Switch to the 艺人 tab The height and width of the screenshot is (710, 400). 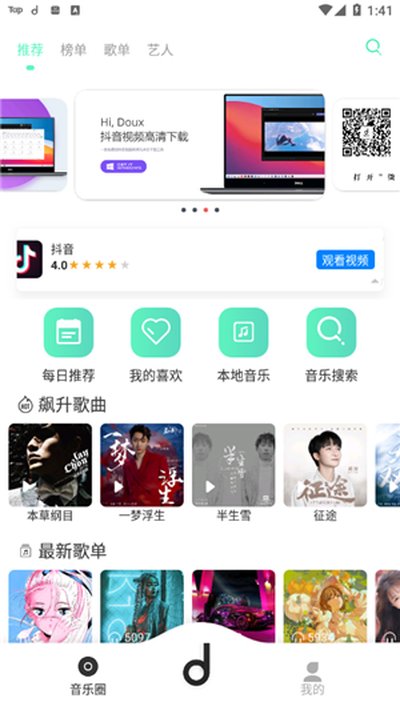click(160, 50)
